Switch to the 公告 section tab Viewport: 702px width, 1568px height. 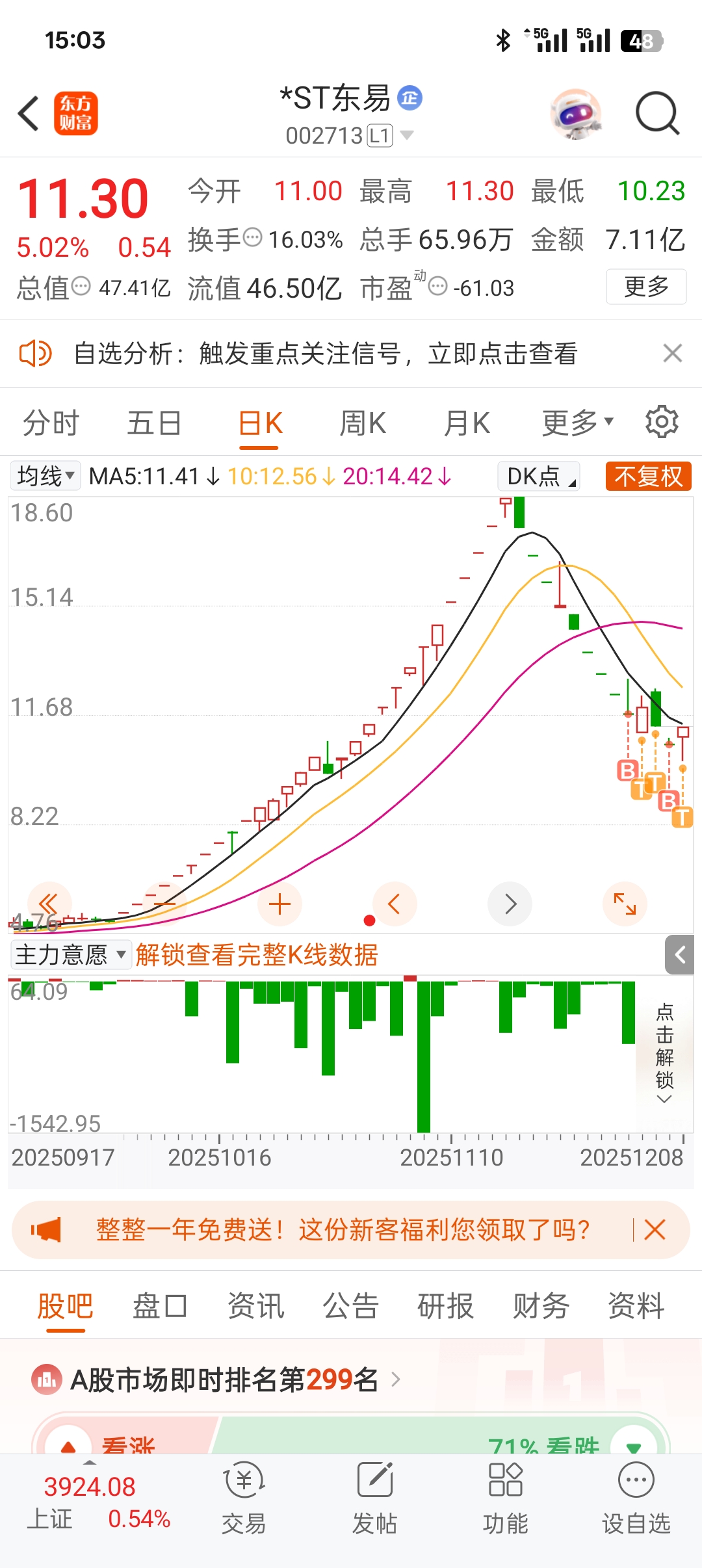pos(351,1305)
